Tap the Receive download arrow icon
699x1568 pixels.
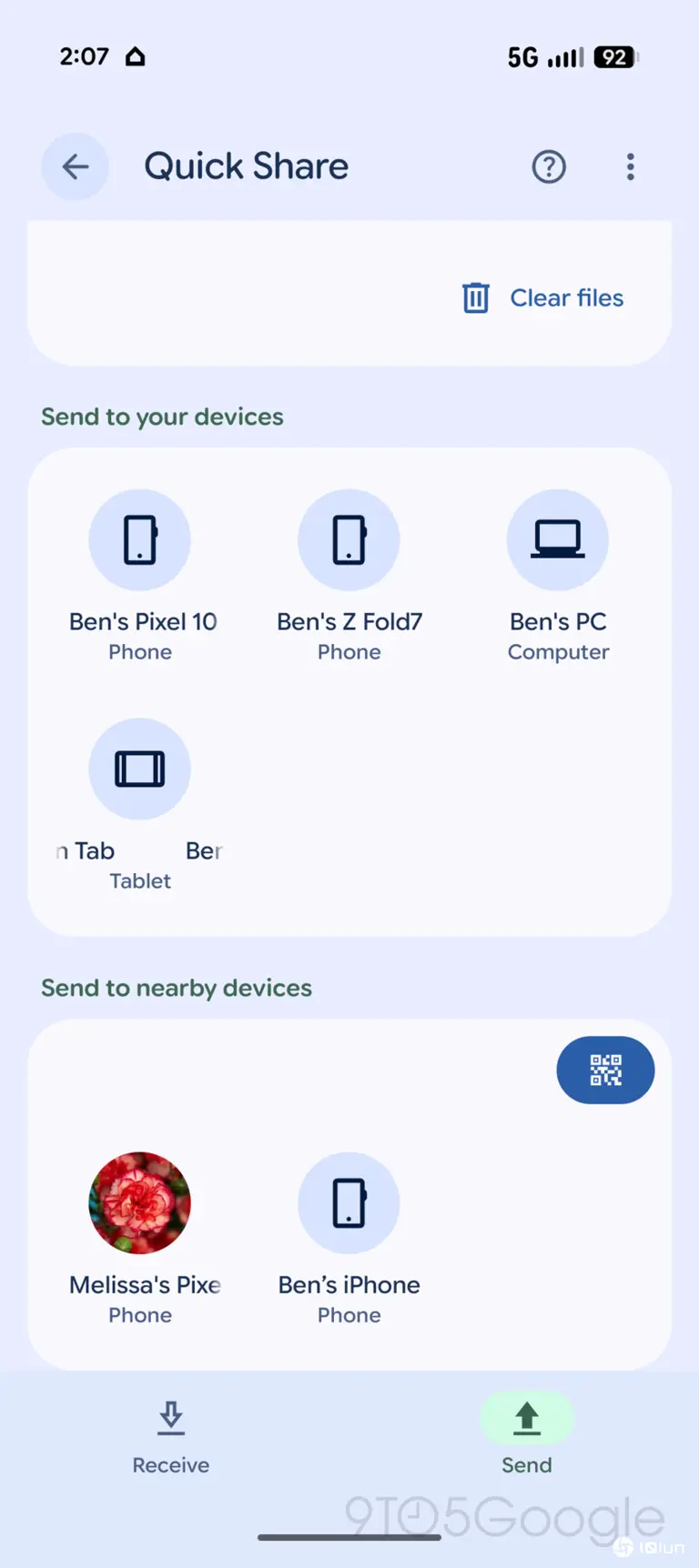point(170,1418)
